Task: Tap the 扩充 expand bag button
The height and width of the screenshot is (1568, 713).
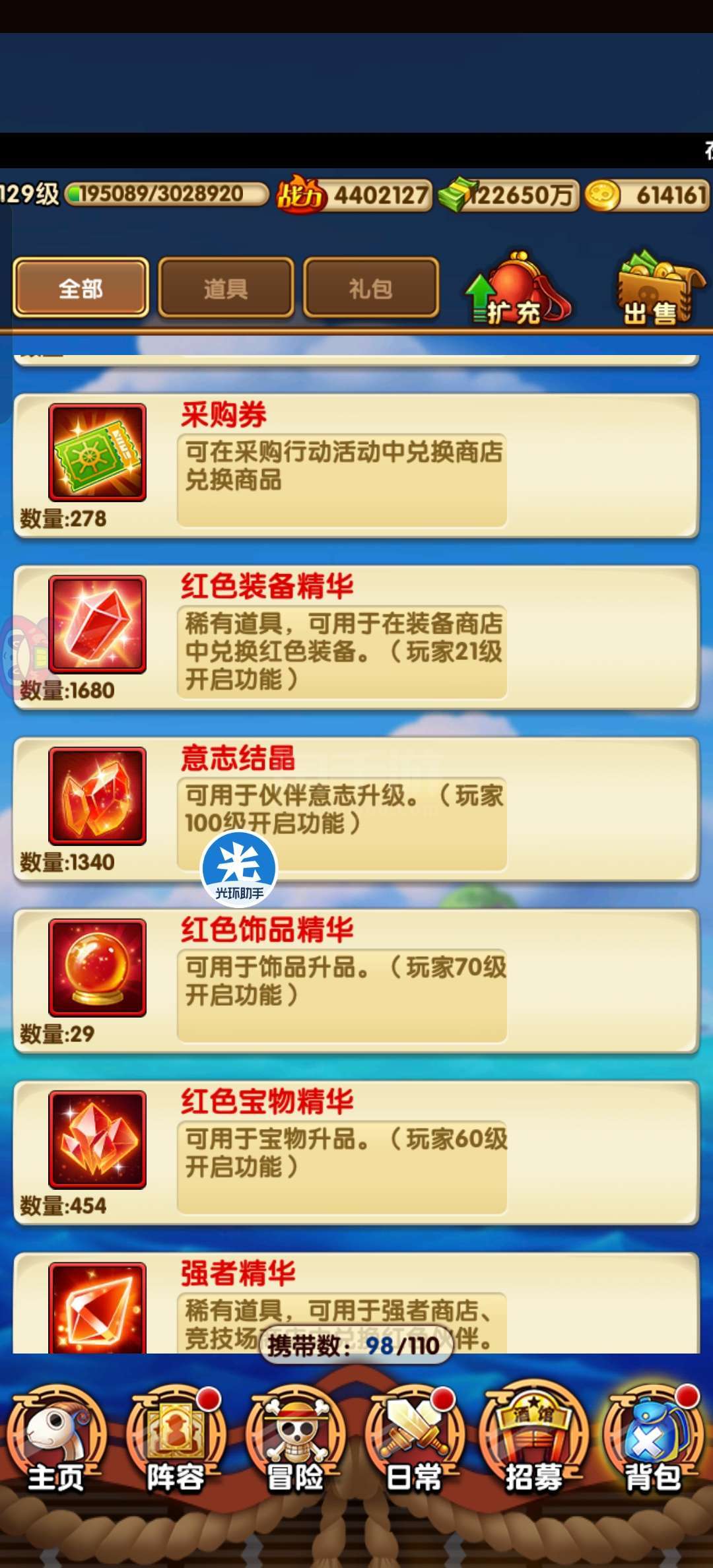Action: click(x=518, y=289)
